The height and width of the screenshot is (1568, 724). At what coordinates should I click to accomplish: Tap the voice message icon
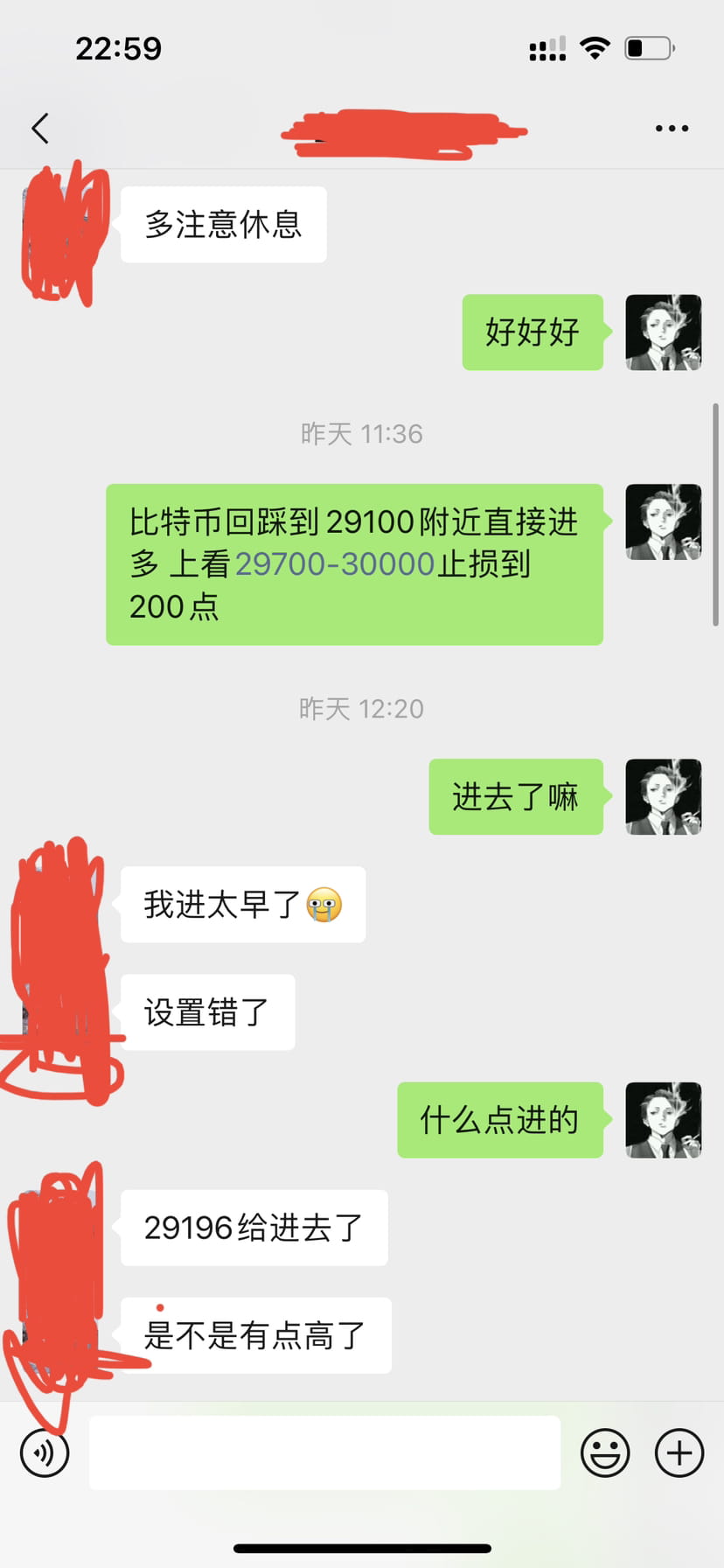click(x=45, y=1452)
